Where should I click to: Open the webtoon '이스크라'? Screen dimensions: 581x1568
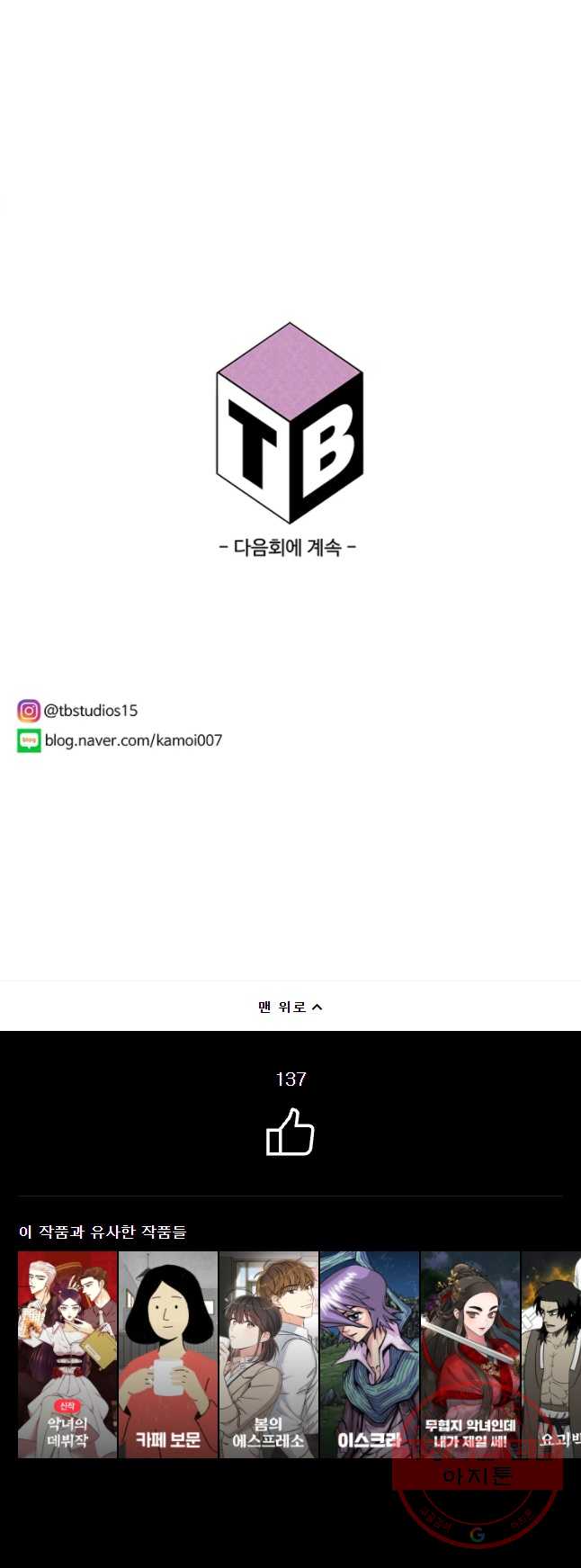(x=370, y=1354)
